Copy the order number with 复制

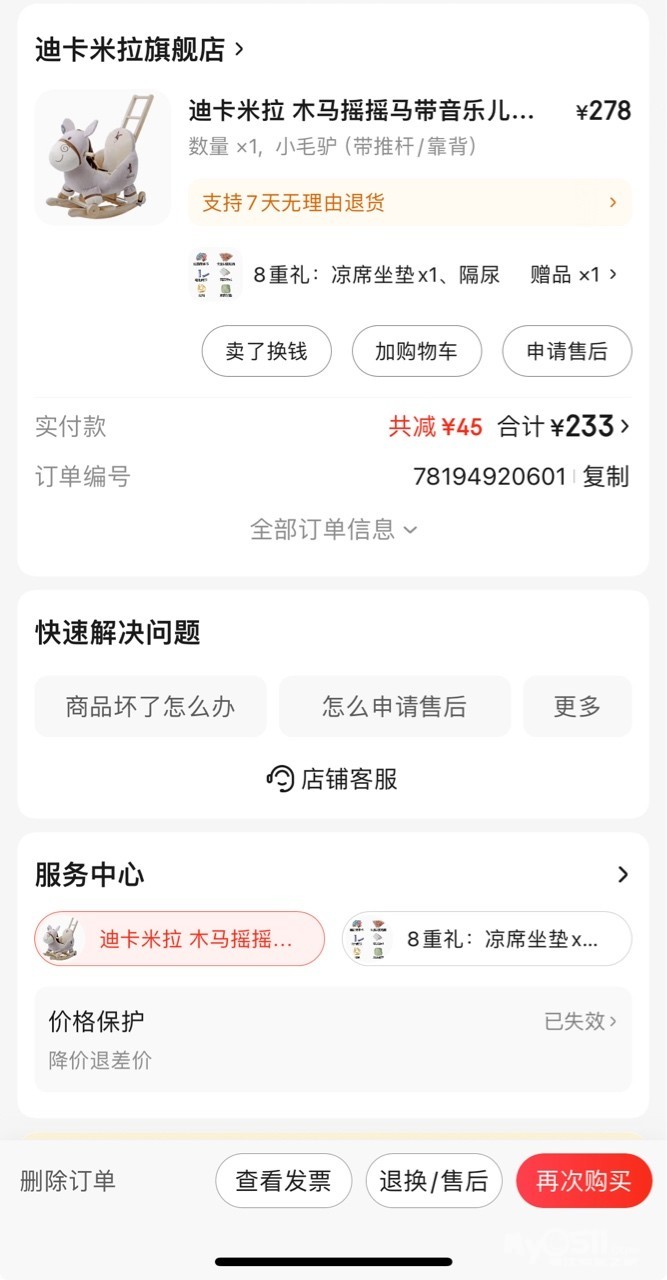606,477
